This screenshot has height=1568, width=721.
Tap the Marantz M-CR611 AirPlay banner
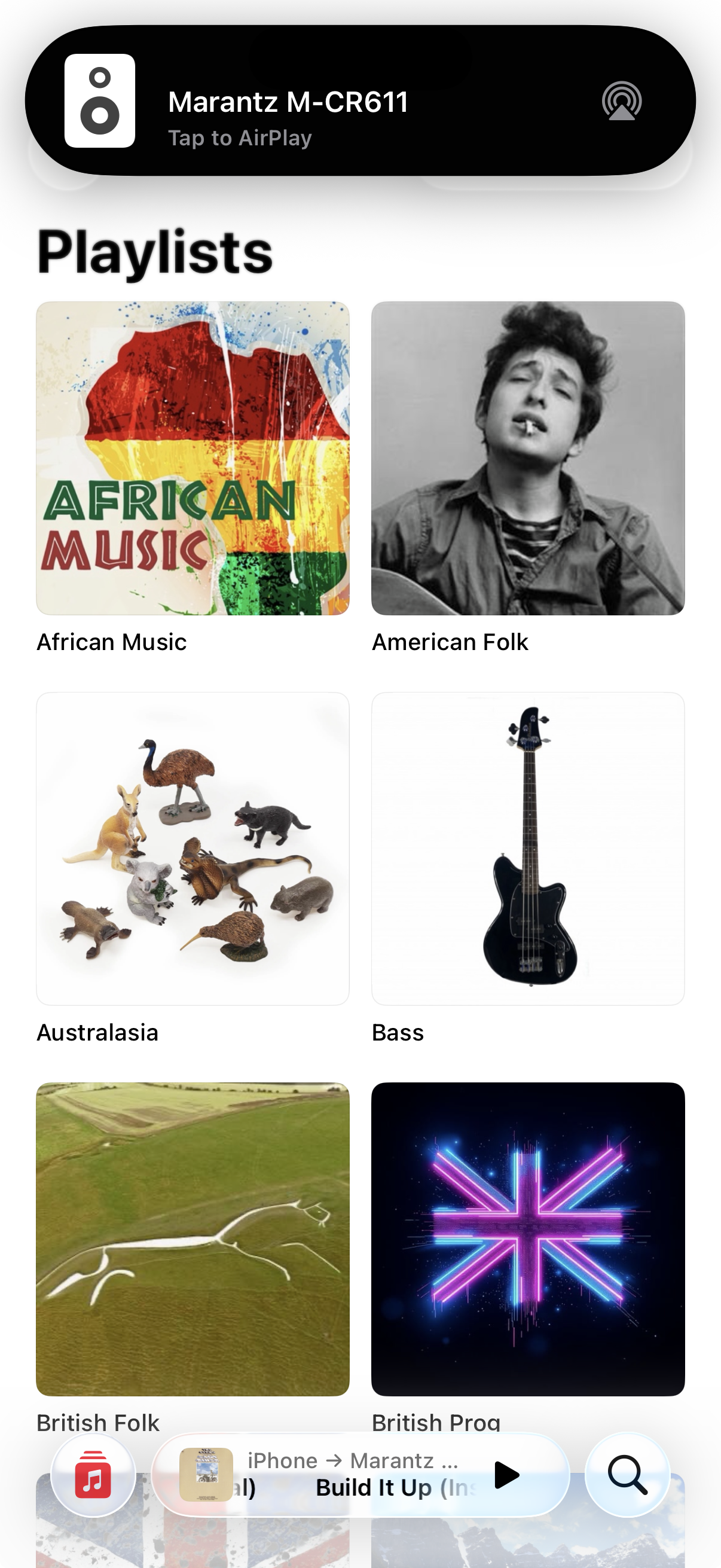tap(360, 101)
